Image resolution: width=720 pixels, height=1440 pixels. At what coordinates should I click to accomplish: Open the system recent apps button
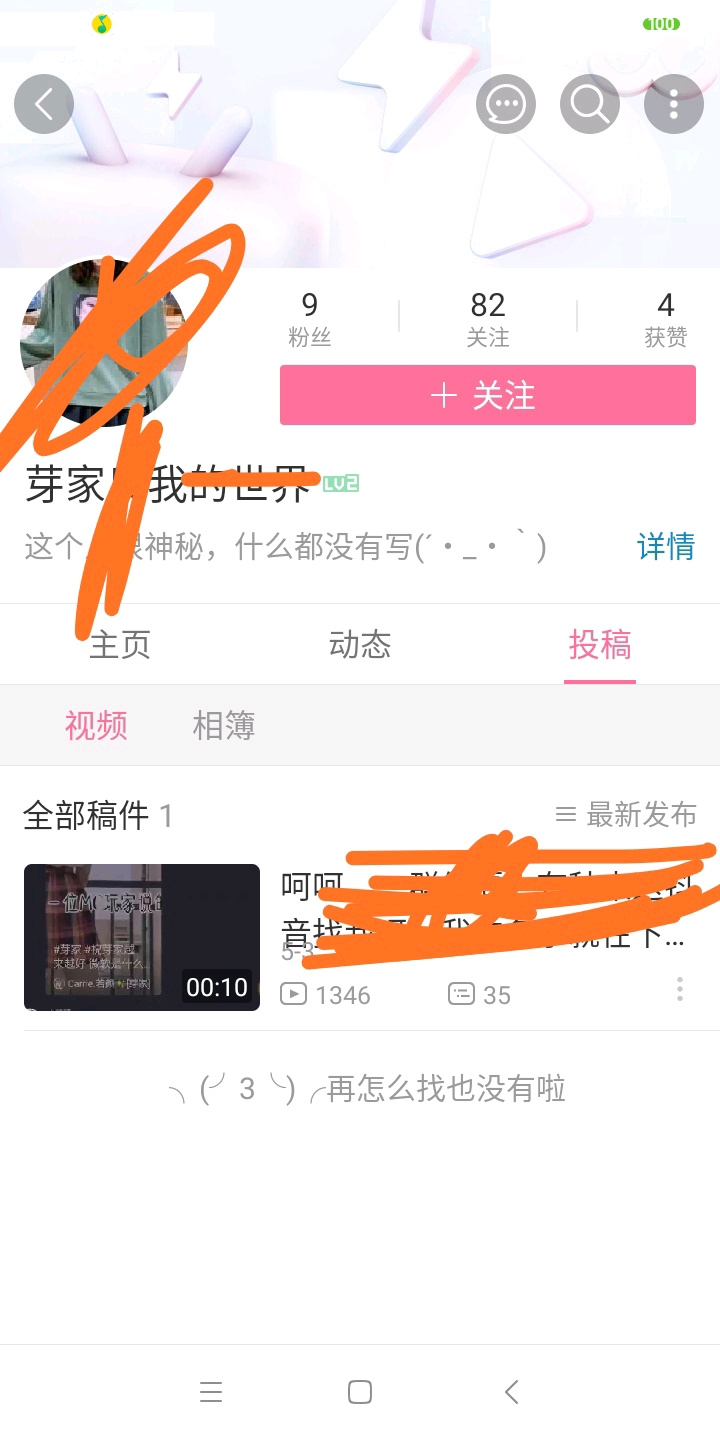tap(210, 1392)
